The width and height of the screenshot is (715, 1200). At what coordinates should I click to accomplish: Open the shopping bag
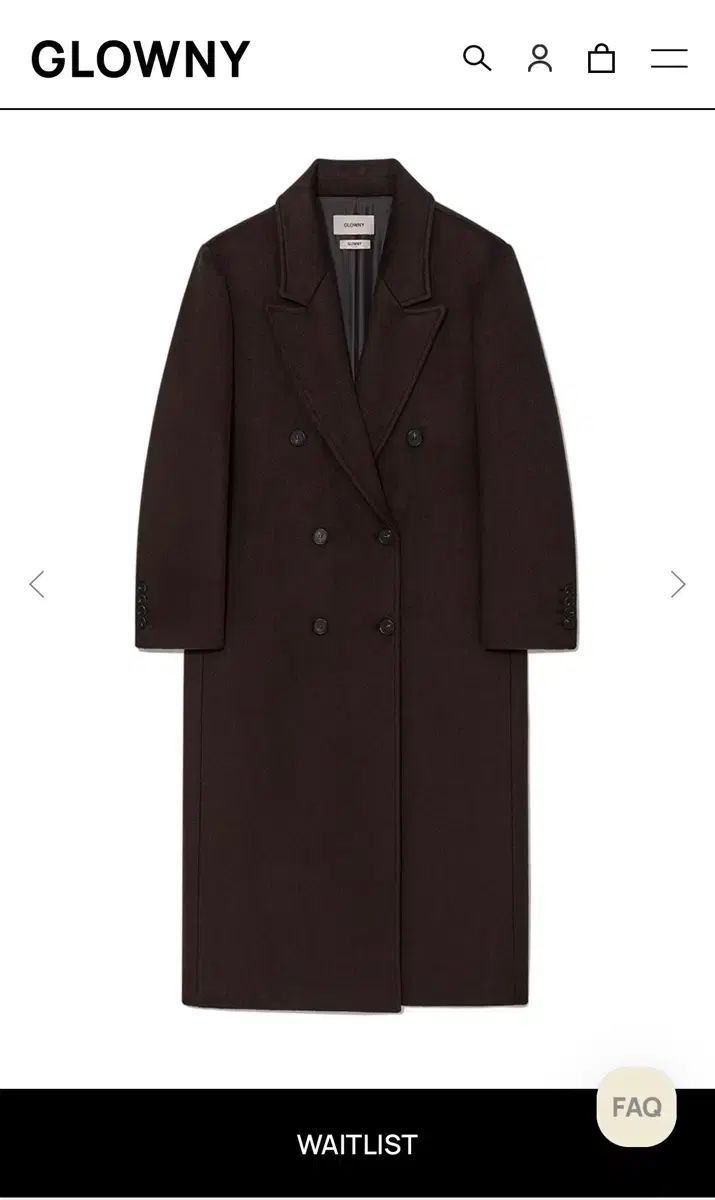[x=601, y=58]
